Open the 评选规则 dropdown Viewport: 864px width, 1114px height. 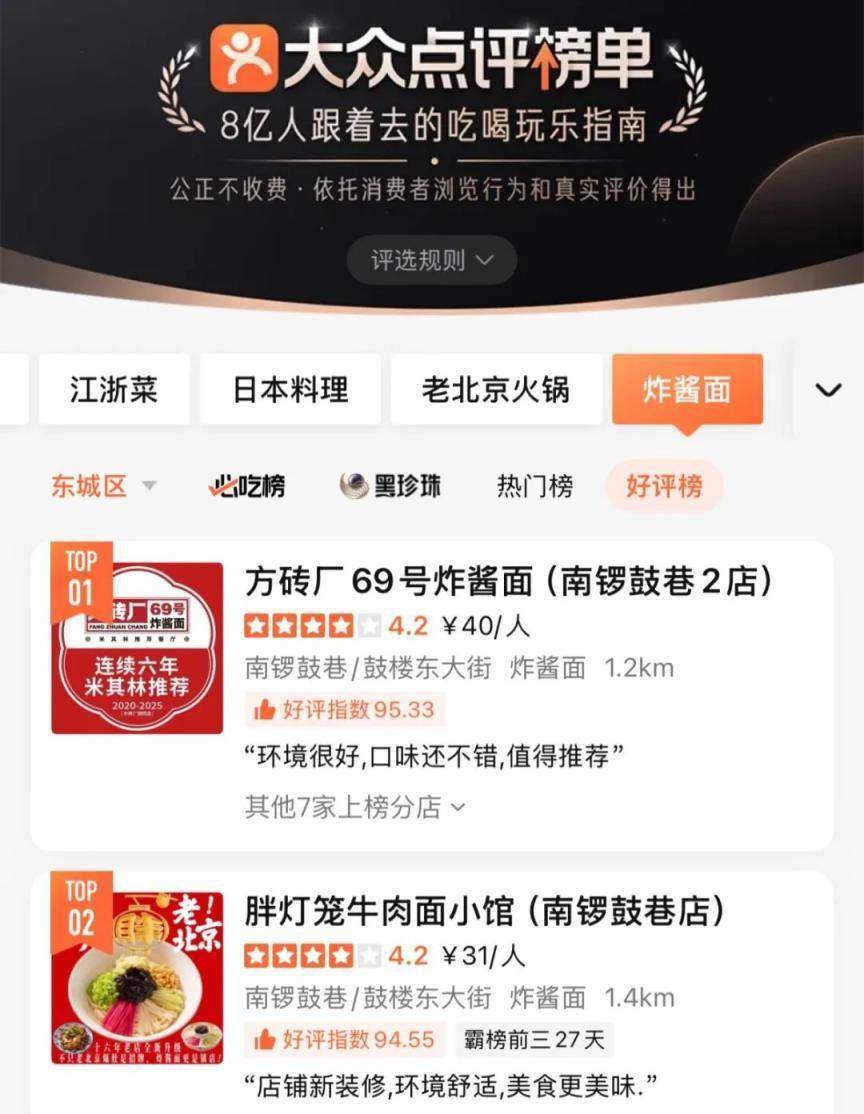point(431,261)
